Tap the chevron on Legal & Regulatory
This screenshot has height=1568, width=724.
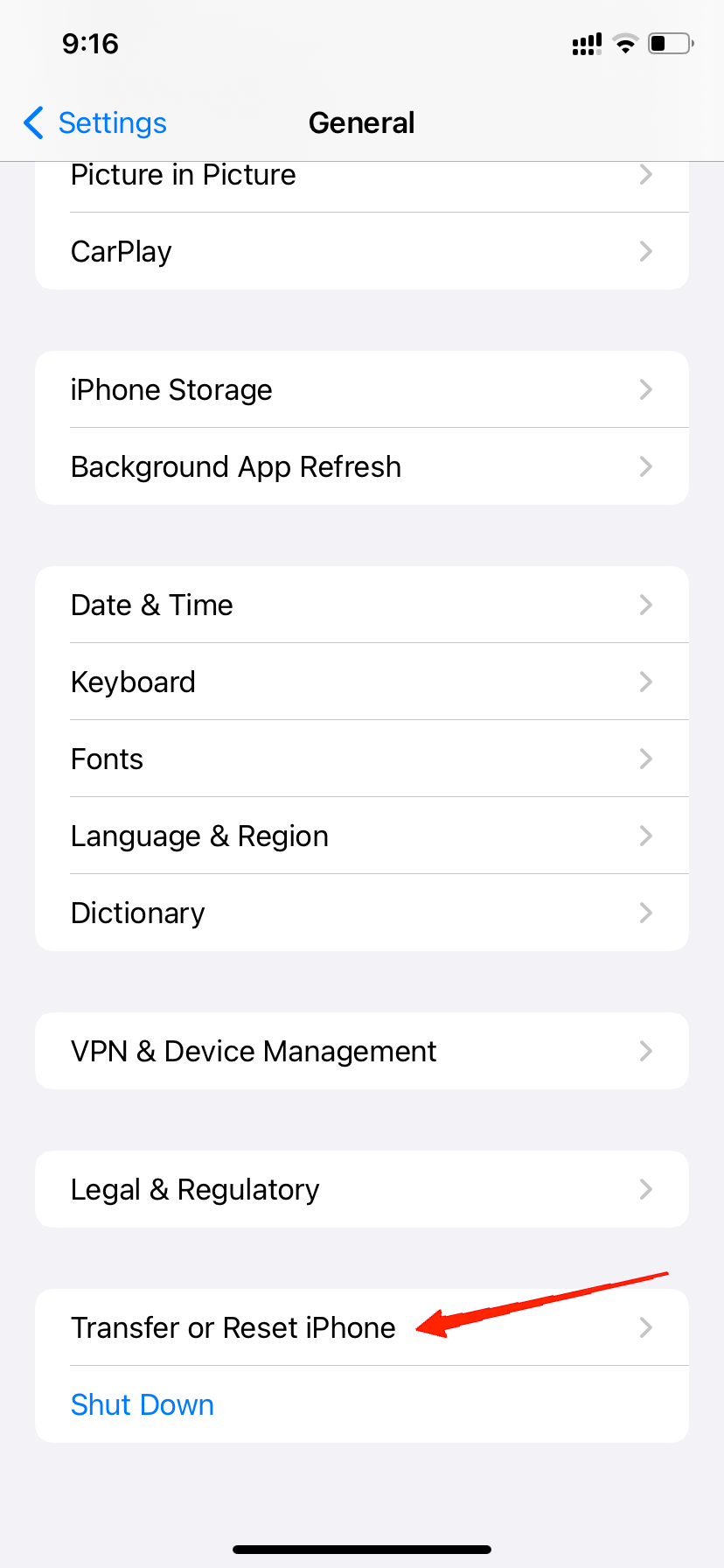(645, 1189)
